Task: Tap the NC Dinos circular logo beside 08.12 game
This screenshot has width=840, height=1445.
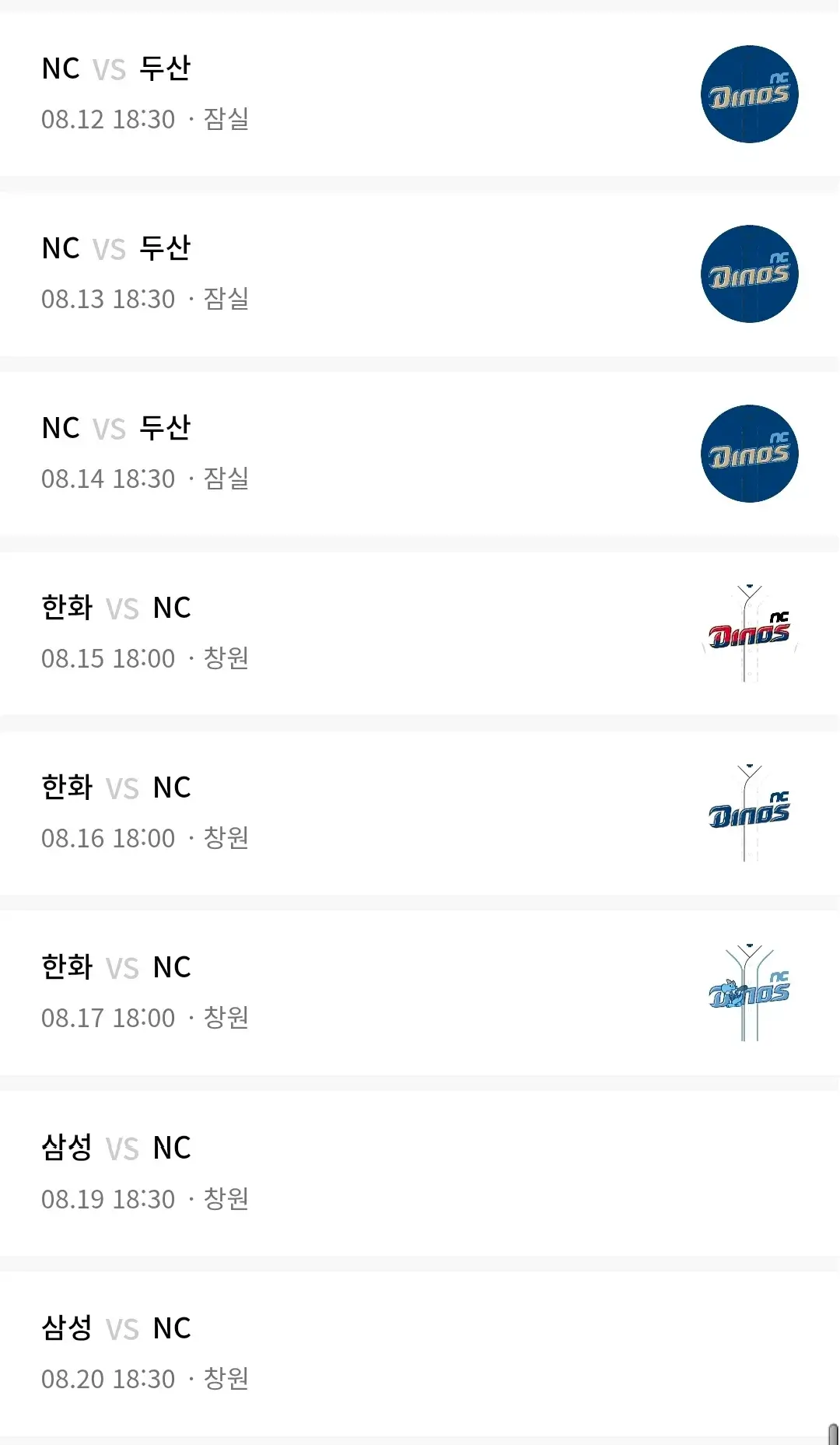Action: click(x=749, y=93)
